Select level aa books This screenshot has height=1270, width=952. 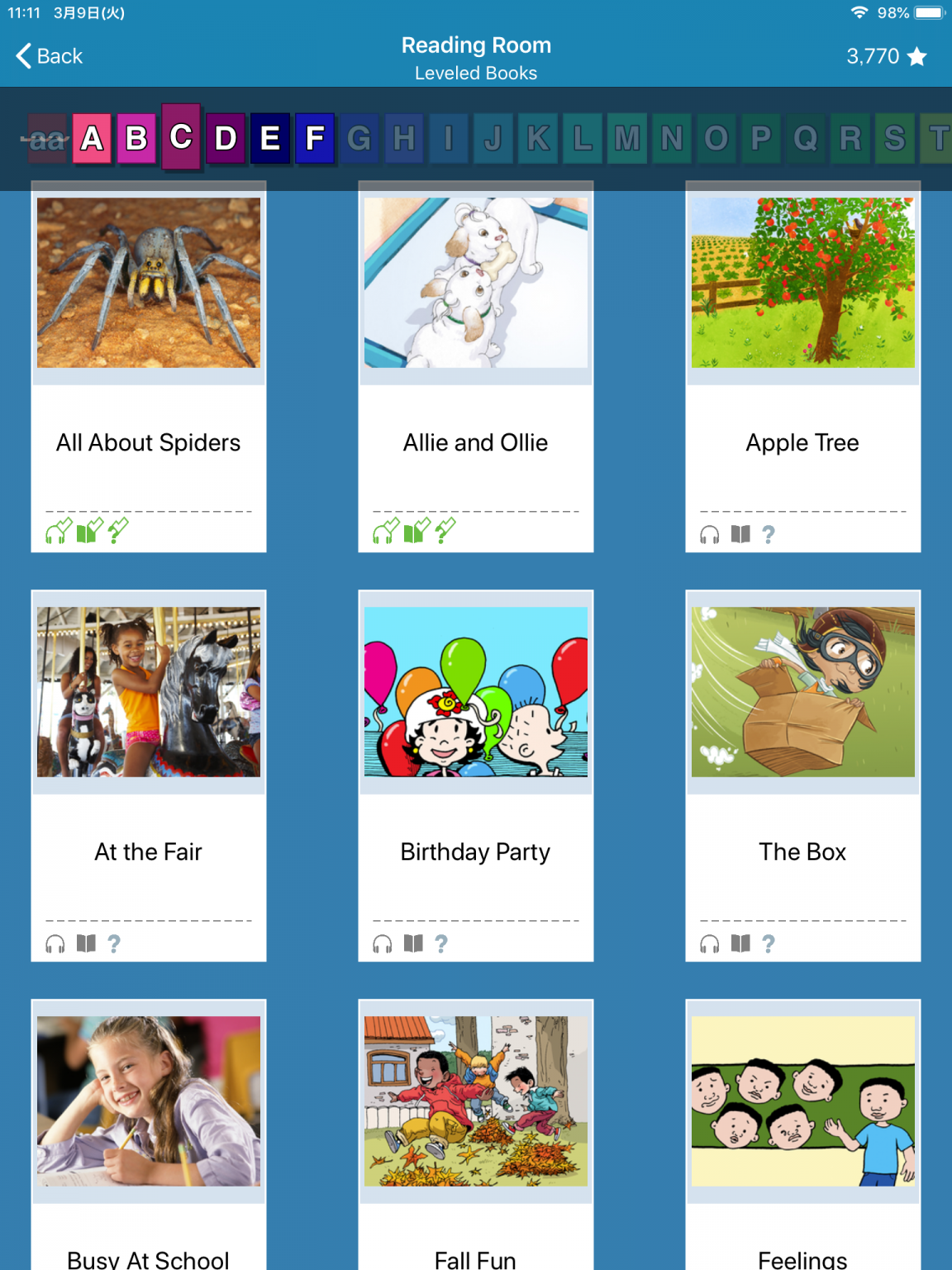45,139
